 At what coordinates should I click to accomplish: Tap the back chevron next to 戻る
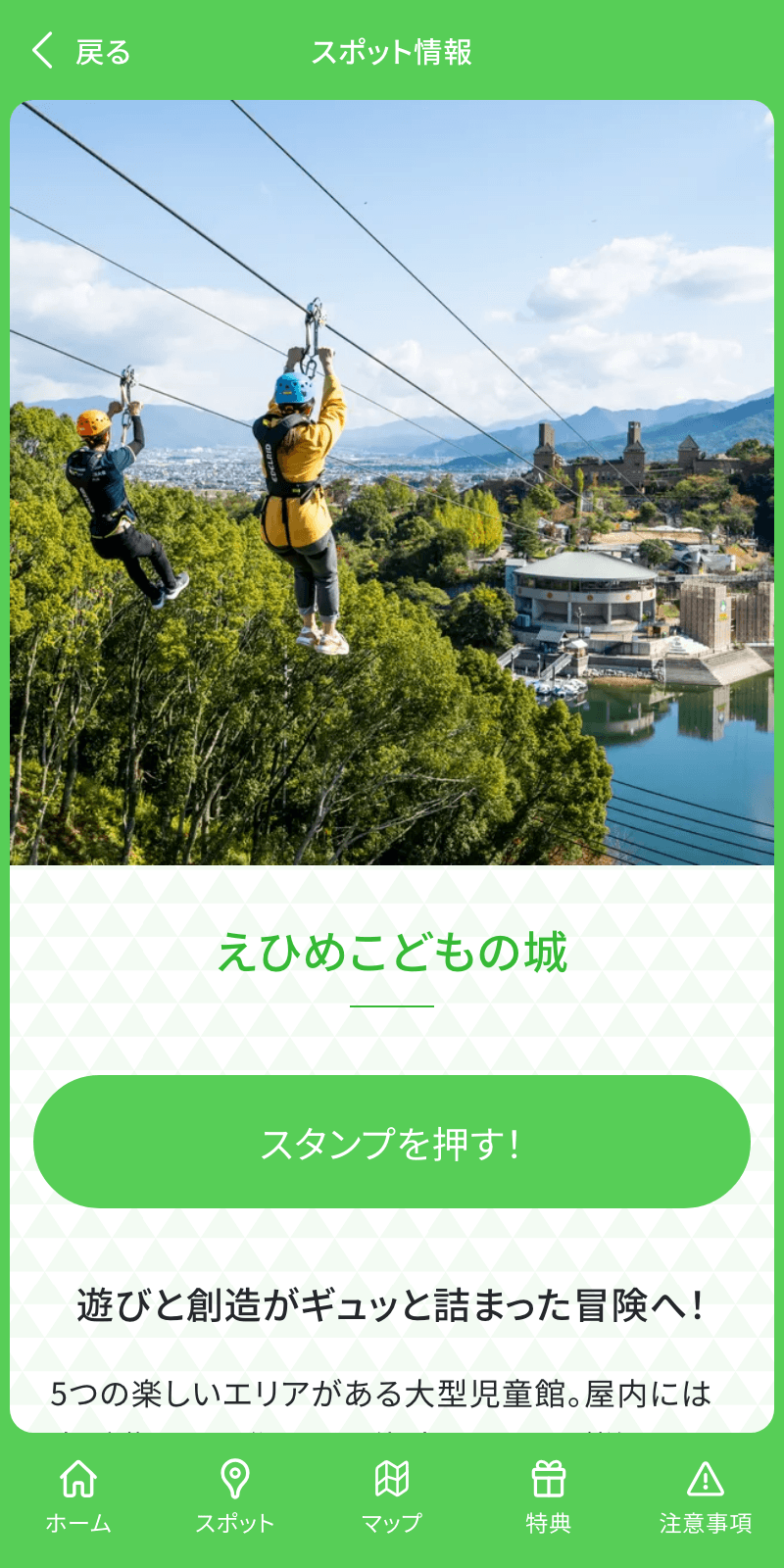(x=41, y=51)
